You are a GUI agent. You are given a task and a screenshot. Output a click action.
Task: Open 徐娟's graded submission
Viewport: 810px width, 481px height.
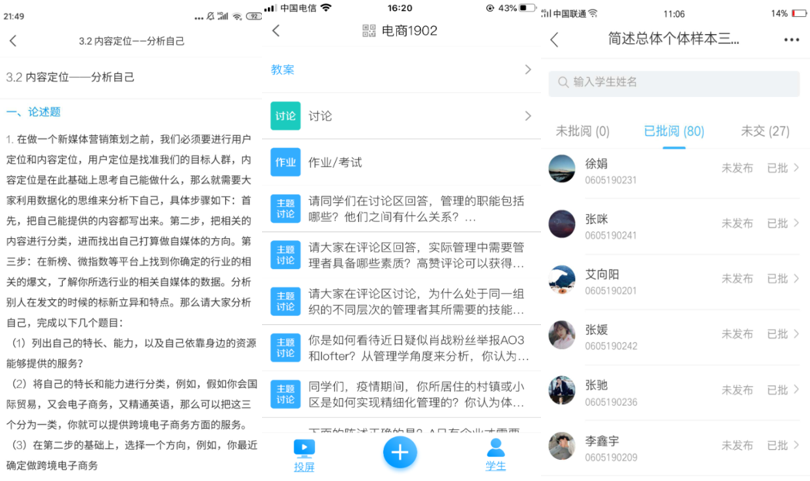click(673, 169)
